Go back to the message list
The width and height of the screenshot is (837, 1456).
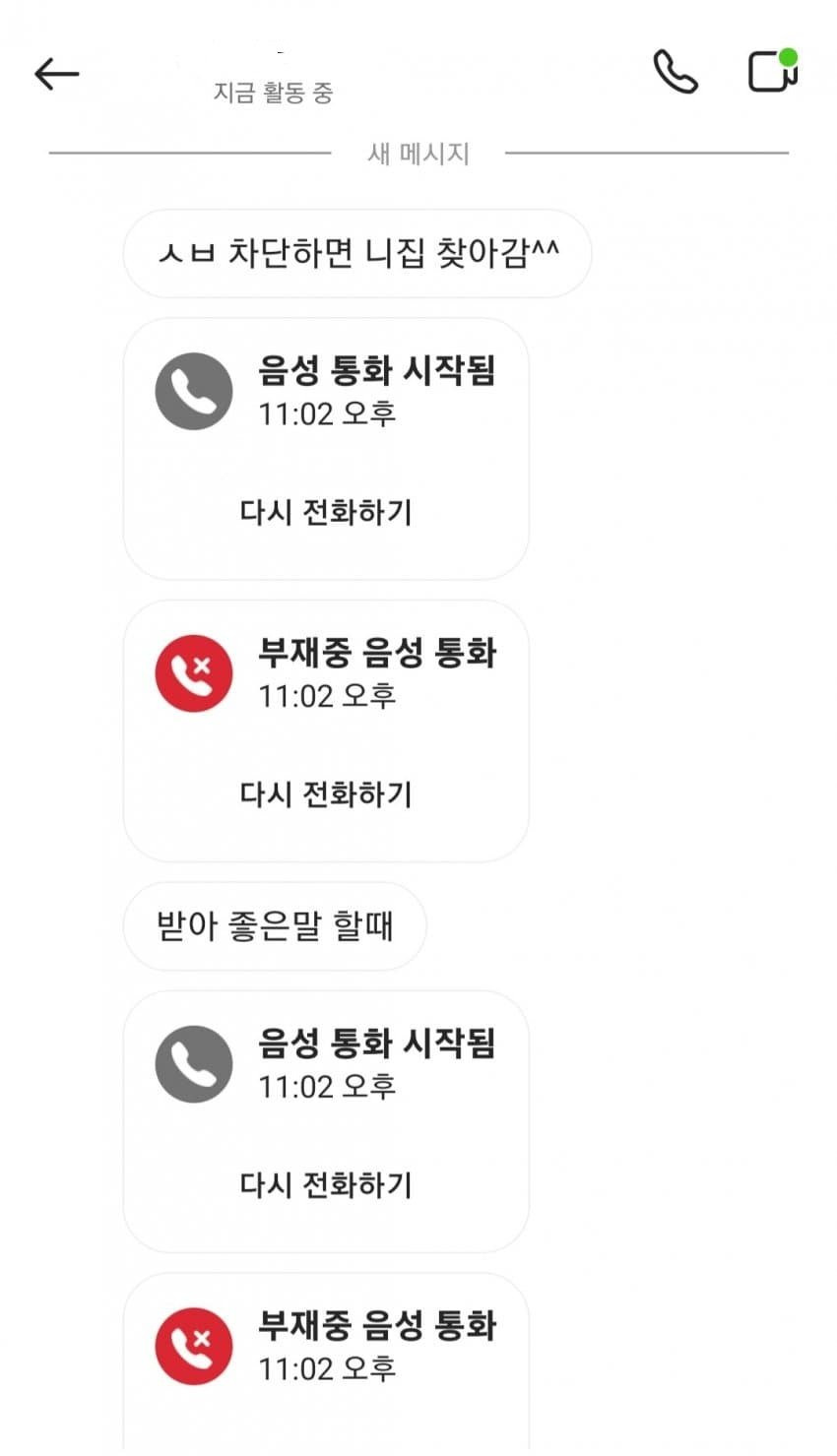[x=56, y=74]
